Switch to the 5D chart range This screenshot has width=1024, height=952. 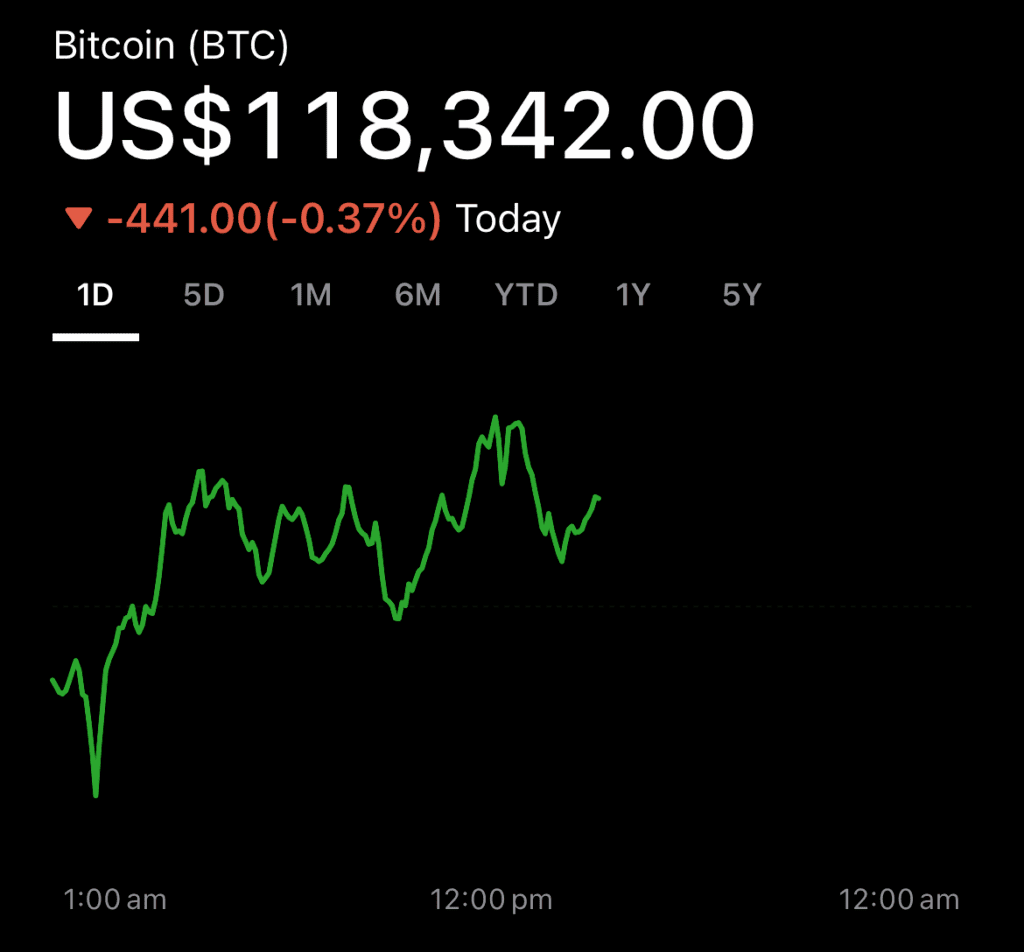204,295
